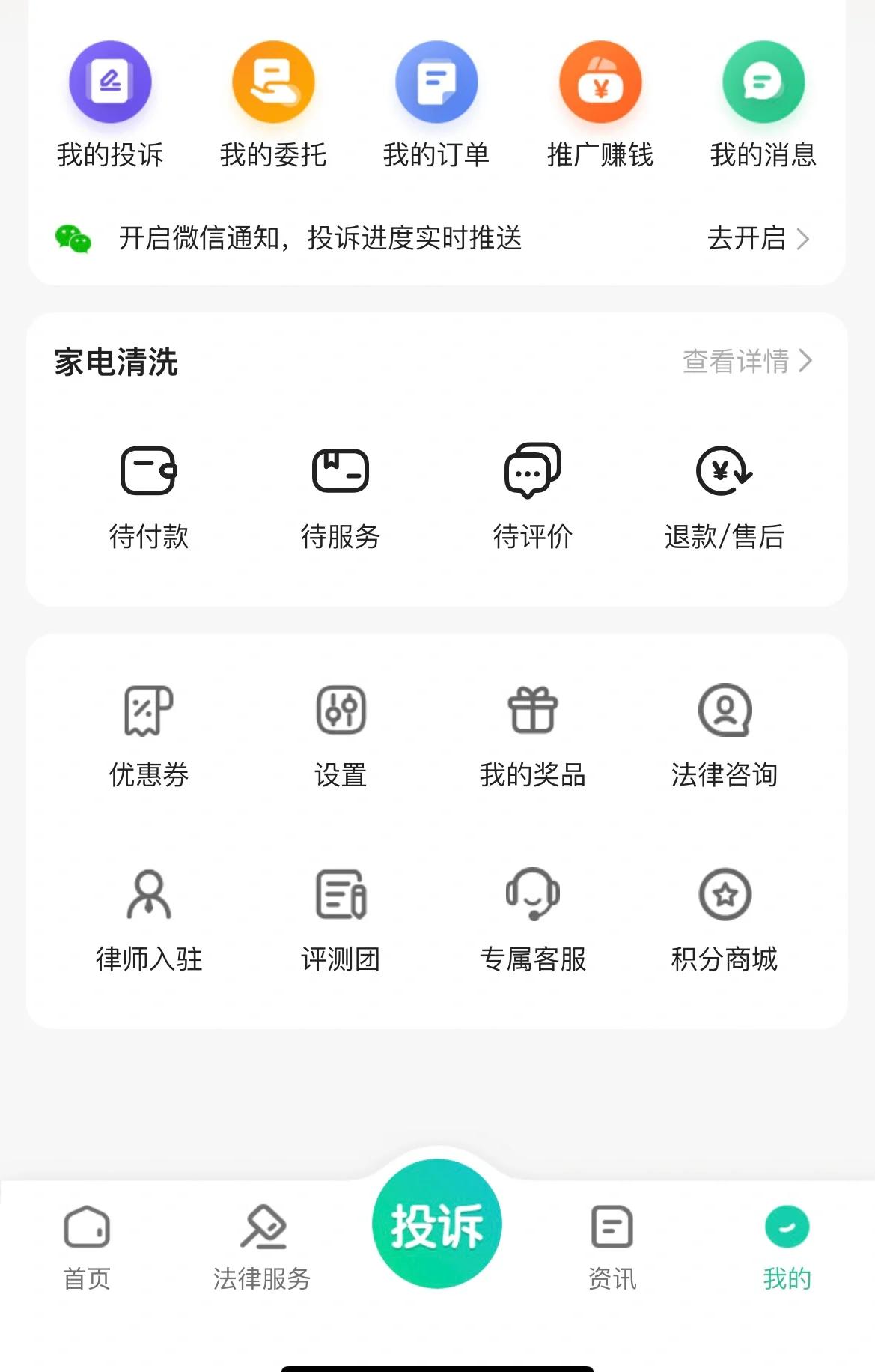Open 我的投诉 (My Complaints)
This screenshot has height=1372, width=875.
tap(110, 105)
